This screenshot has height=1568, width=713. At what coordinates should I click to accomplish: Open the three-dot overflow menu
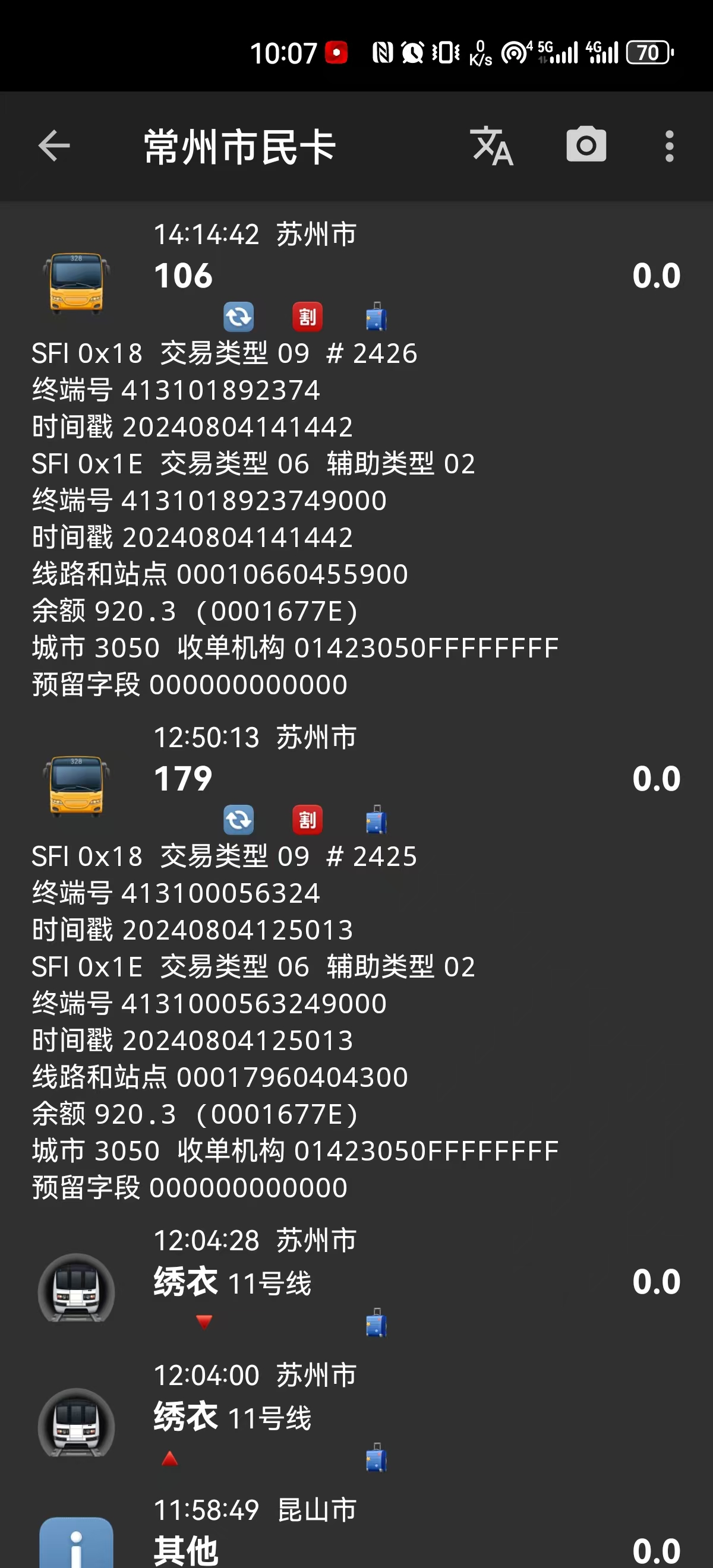[669, 146]
